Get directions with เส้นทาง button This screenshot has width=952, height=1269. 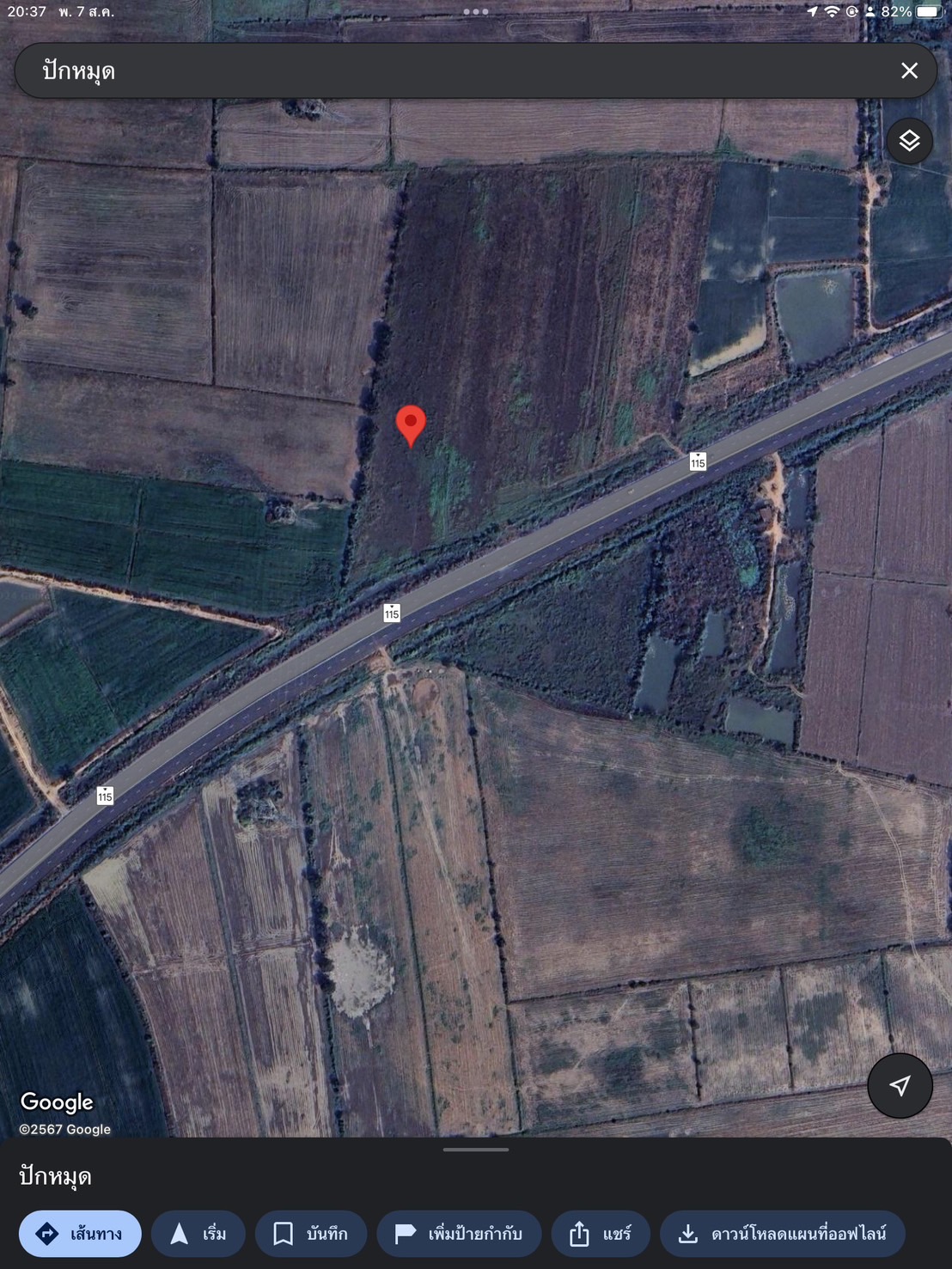click(x=80, y=1234)
